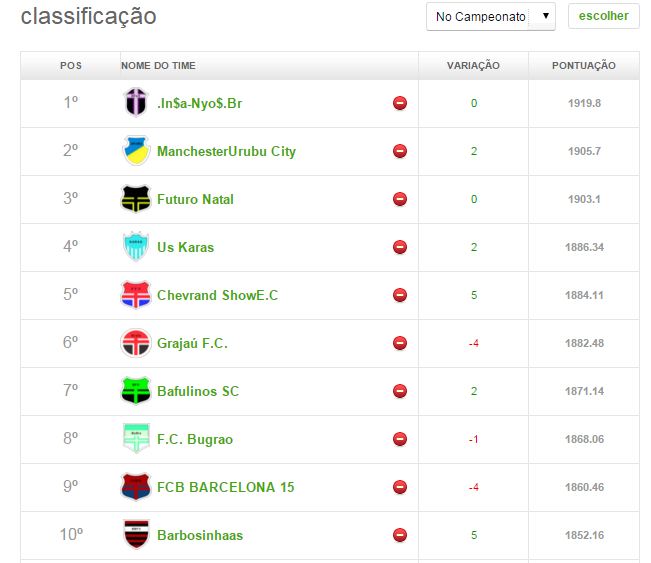Open team Barbosinhaas
Viewport: 651px width, 563px height.
(200, 535)
